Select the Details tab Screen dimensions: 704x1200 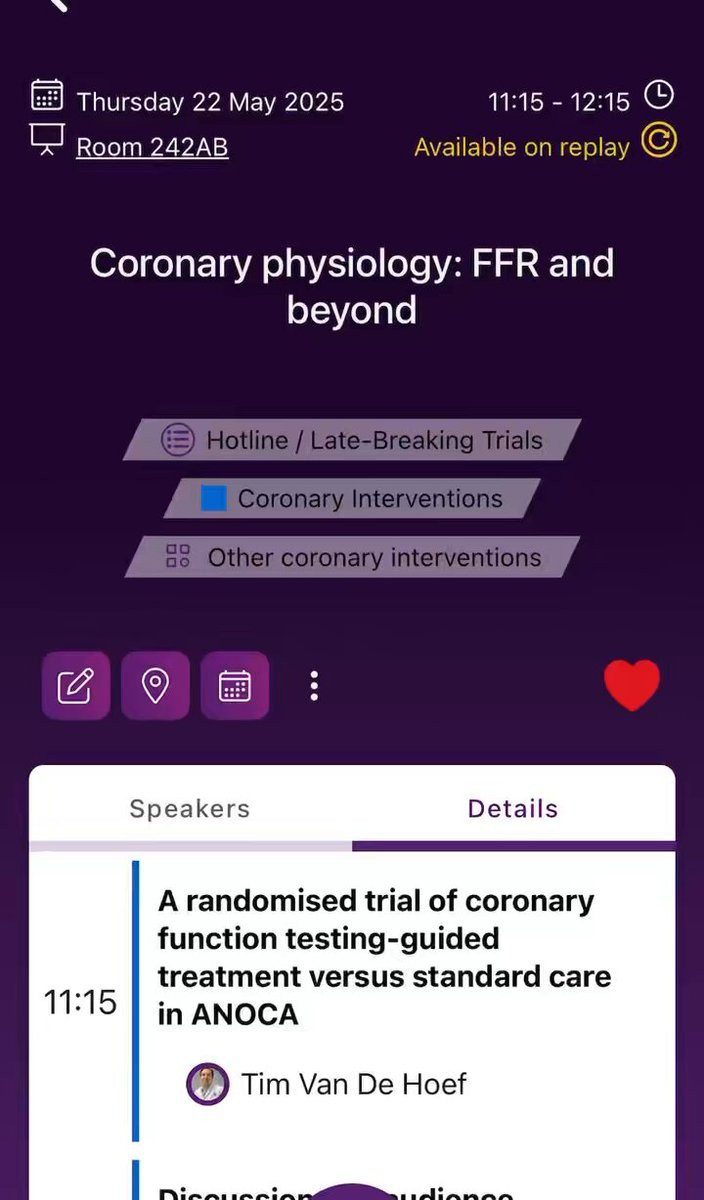tap(513, 809)
